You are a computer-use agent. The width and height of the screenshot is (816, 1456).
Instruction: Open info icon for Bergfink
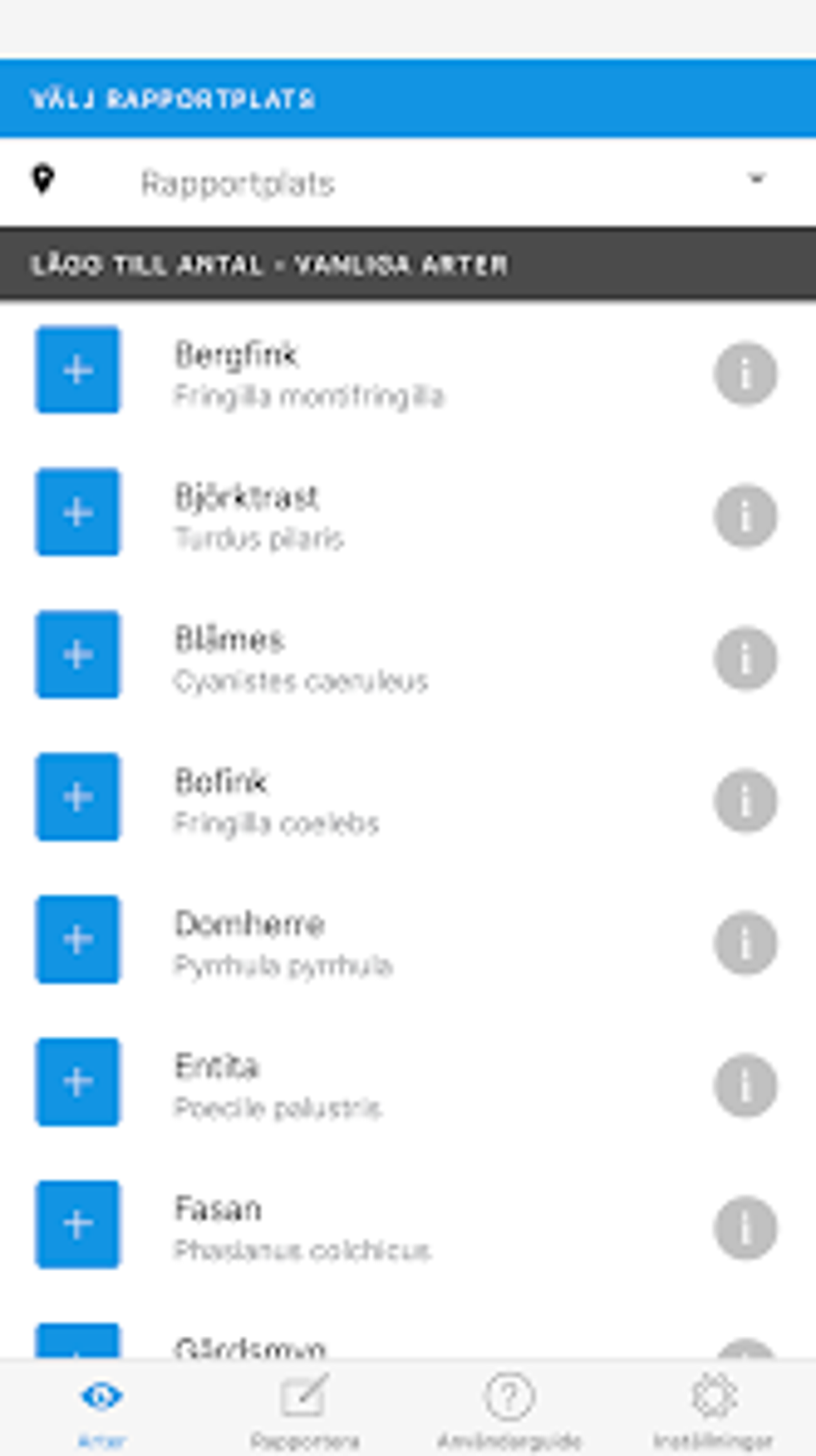point(746,371)
